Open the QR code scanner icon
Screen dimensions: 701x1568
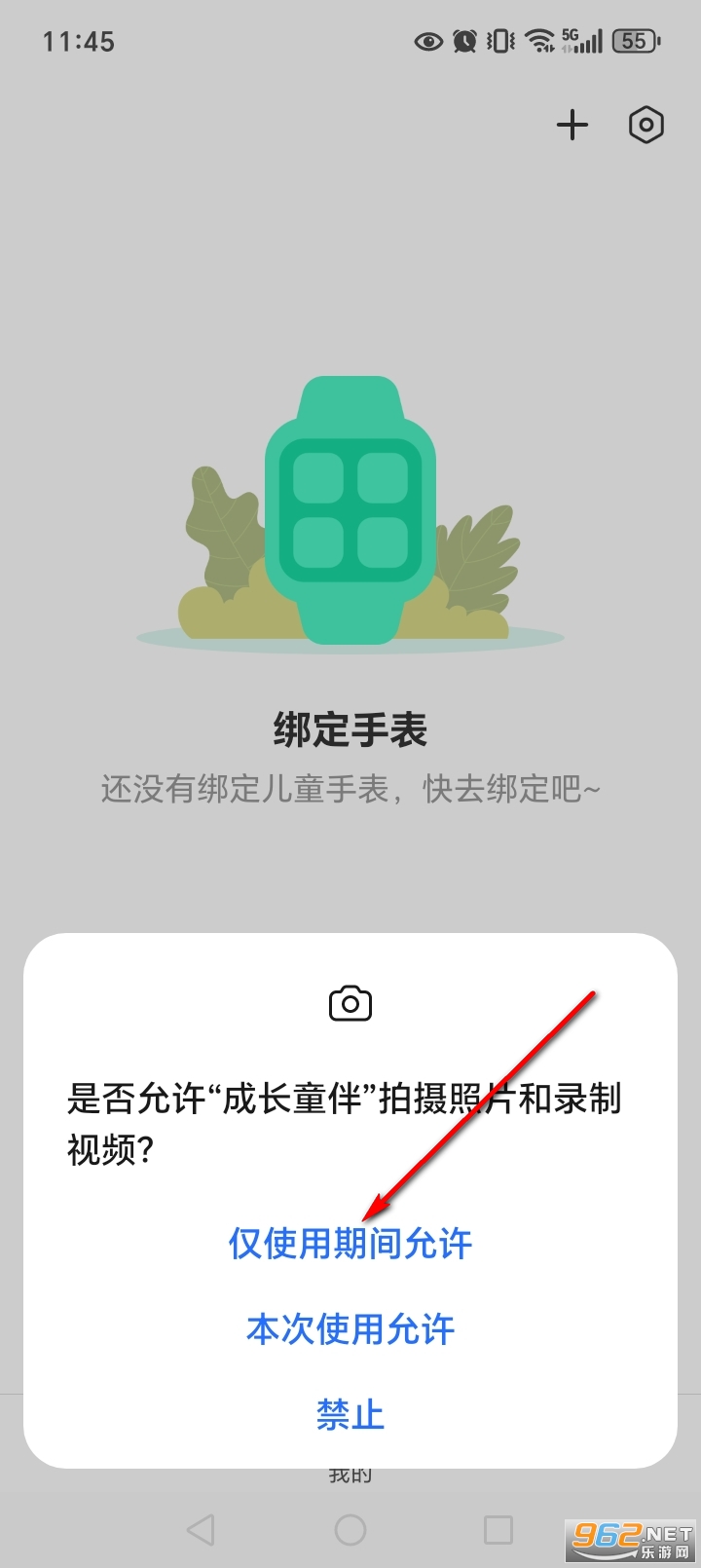pyautogui.click(x=646, y=125)
